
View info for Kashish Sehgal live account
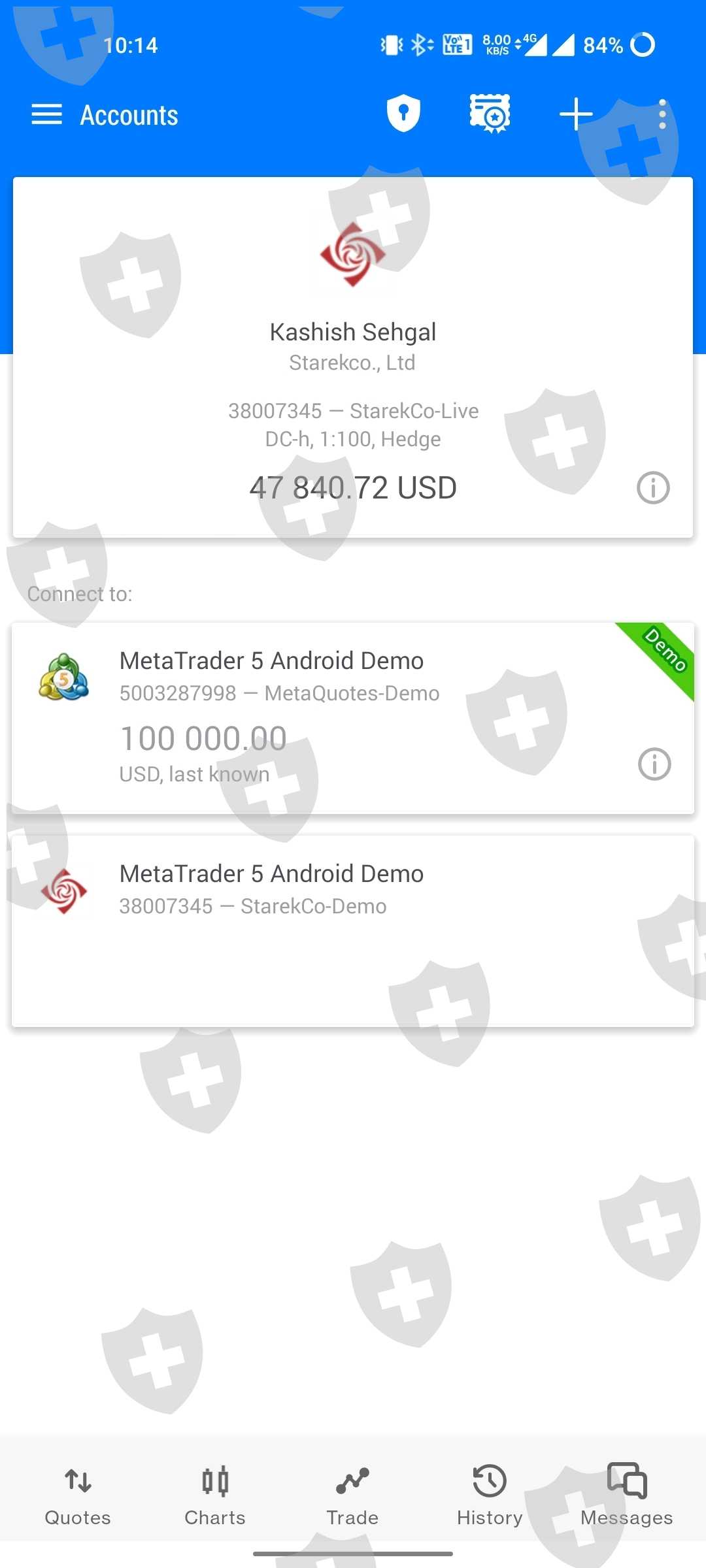point(653,487)
